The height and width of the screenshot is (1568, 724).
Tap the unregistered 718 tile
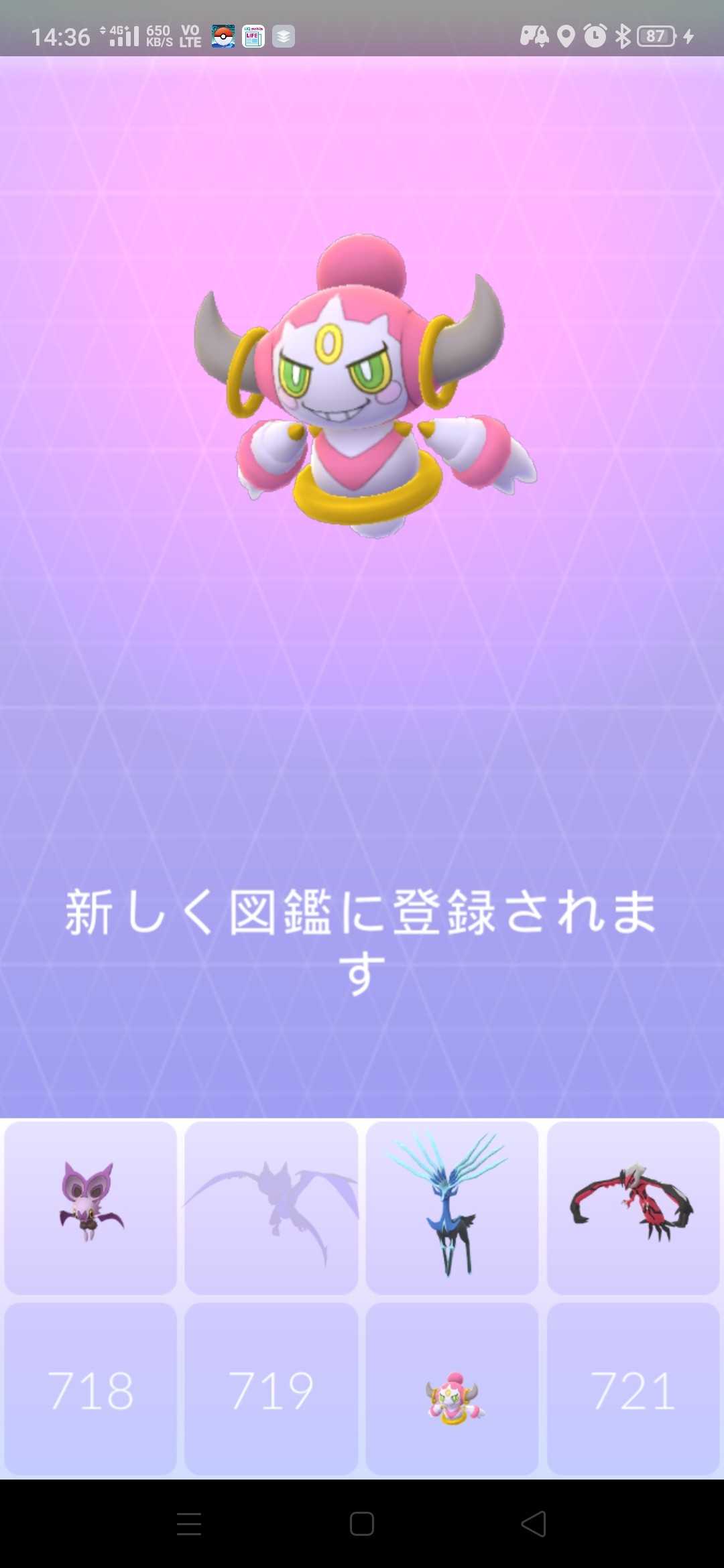90,1390
